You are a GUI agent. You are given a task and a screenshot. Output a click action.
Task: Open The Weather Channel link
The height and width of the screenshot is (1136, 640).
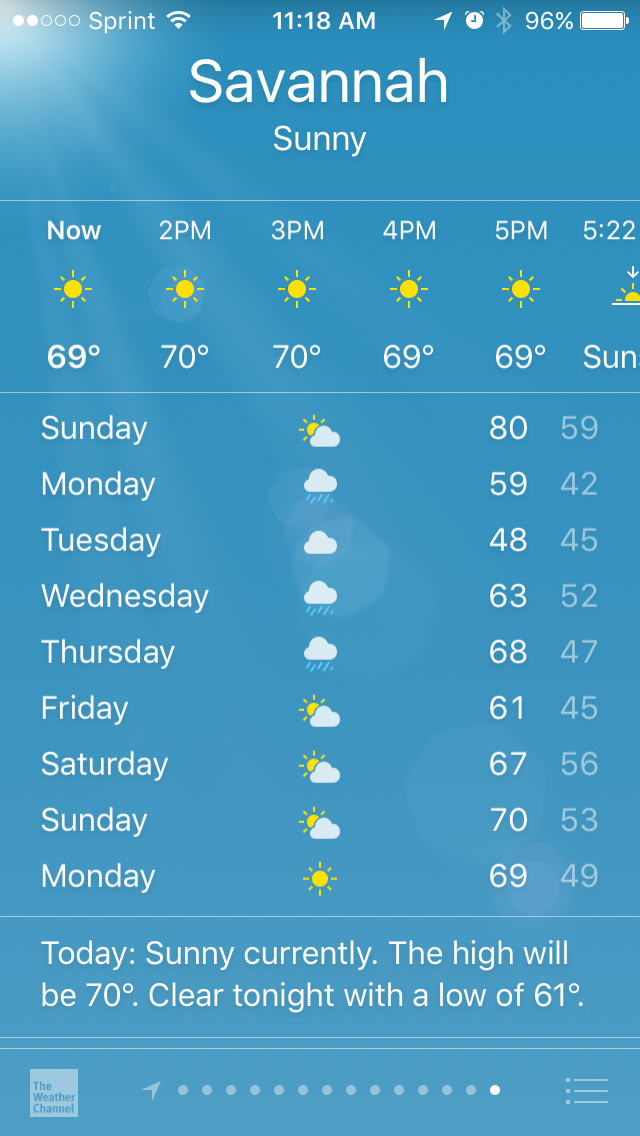pyautogui.click(x=54, y=1093)
